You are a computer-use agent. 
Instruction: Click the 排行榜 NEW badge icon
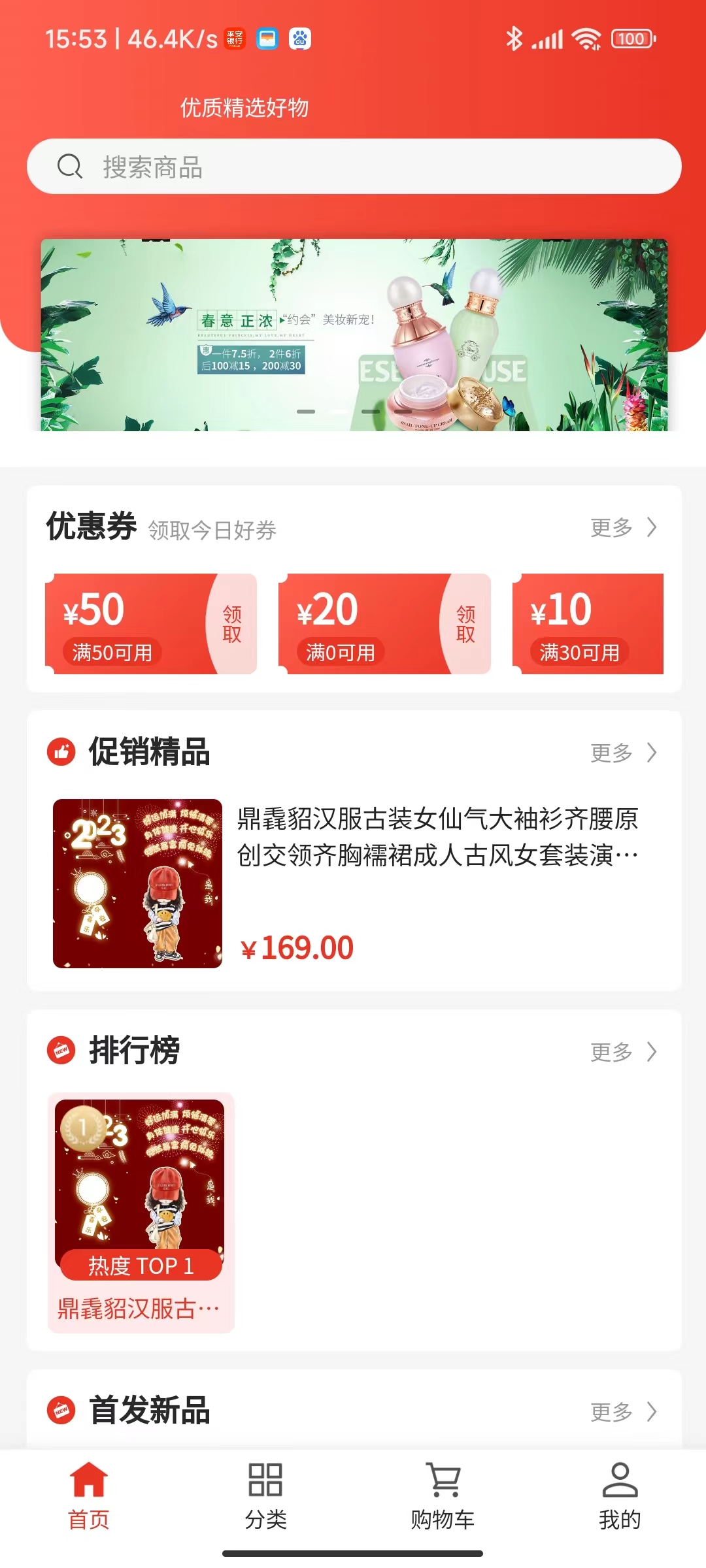(x=60, y=1051)
